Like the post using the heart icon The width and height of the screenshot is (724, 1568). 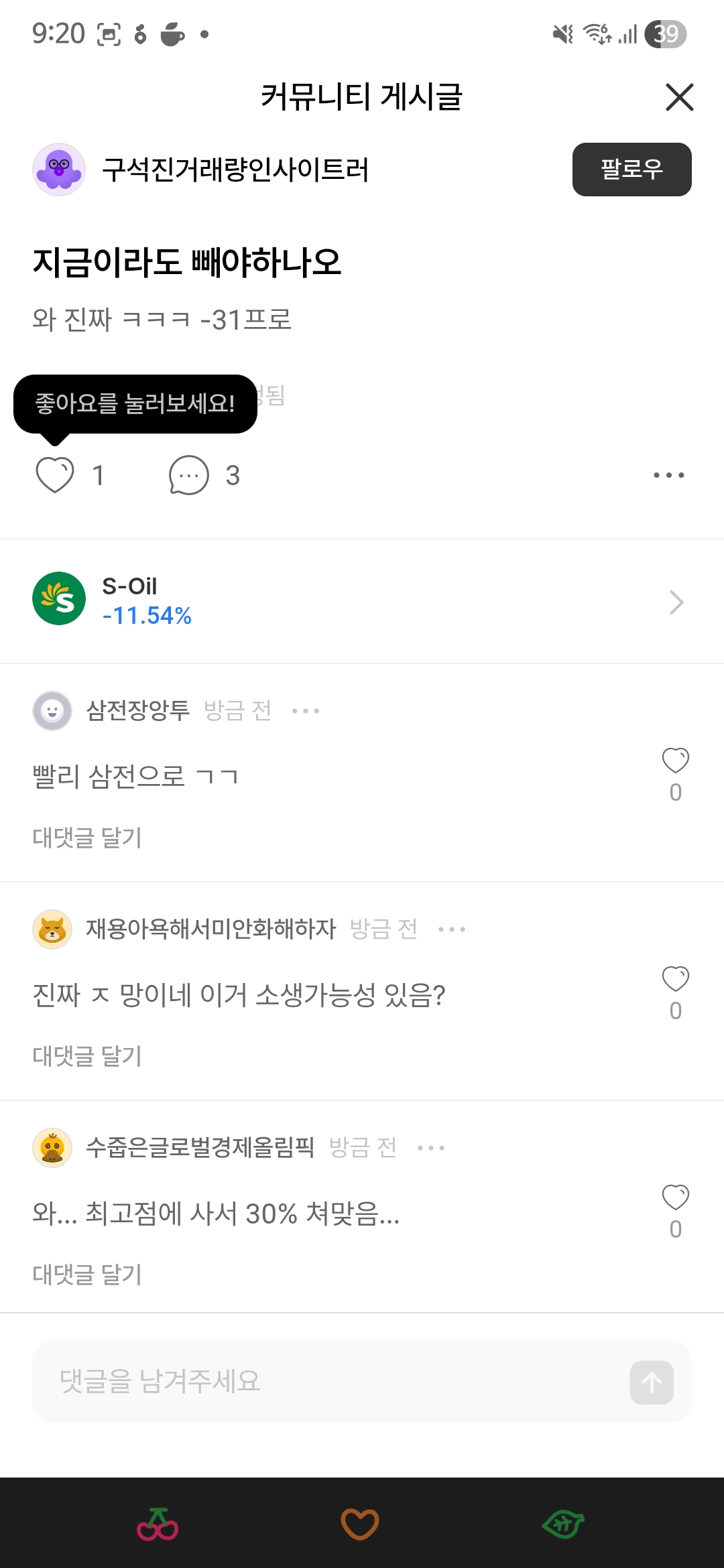55,475
